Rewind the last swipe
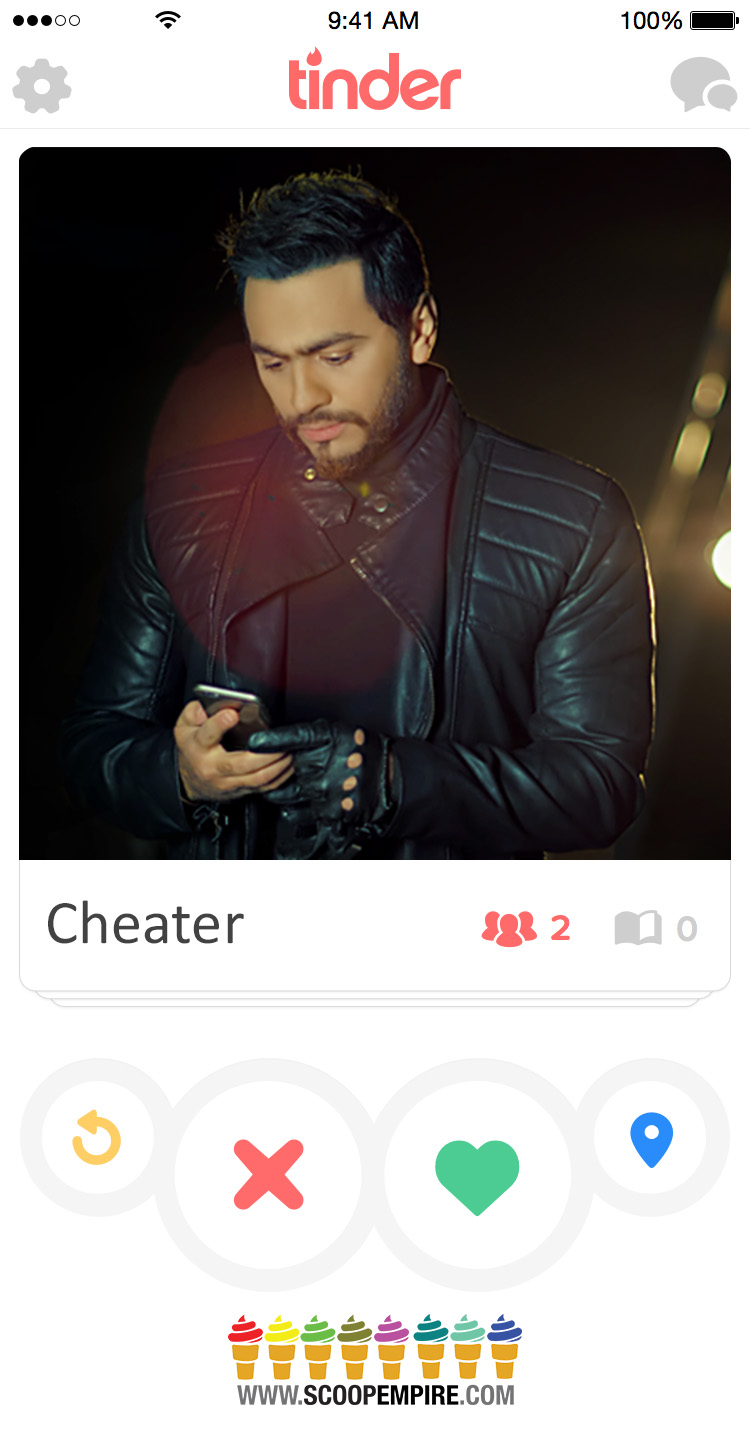The image size is (750, 1439). pyautogui.click(x=97, y=1138)
